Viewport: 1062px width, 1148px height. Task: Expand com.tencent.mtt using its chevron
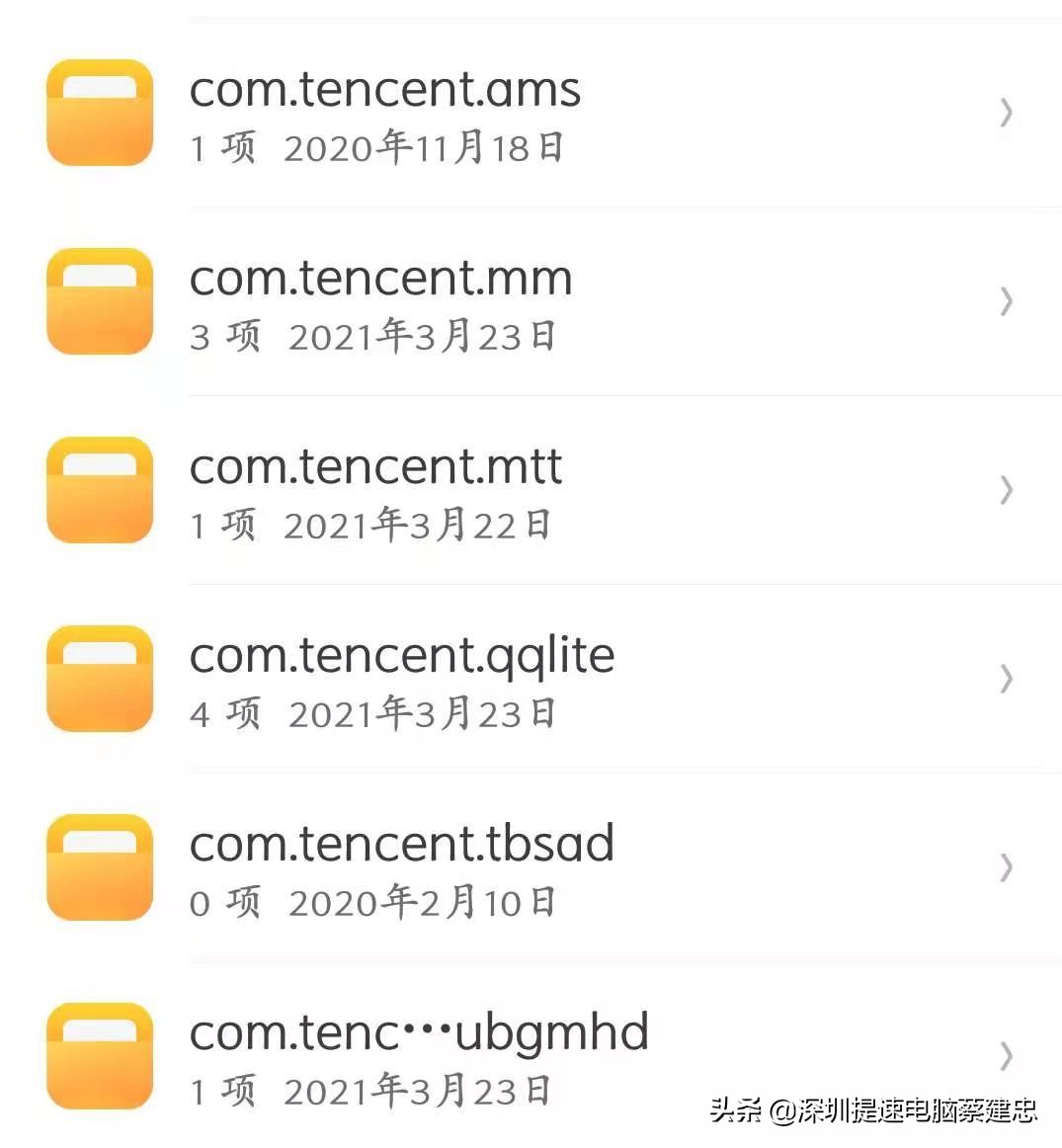[x=1006, y=490]
